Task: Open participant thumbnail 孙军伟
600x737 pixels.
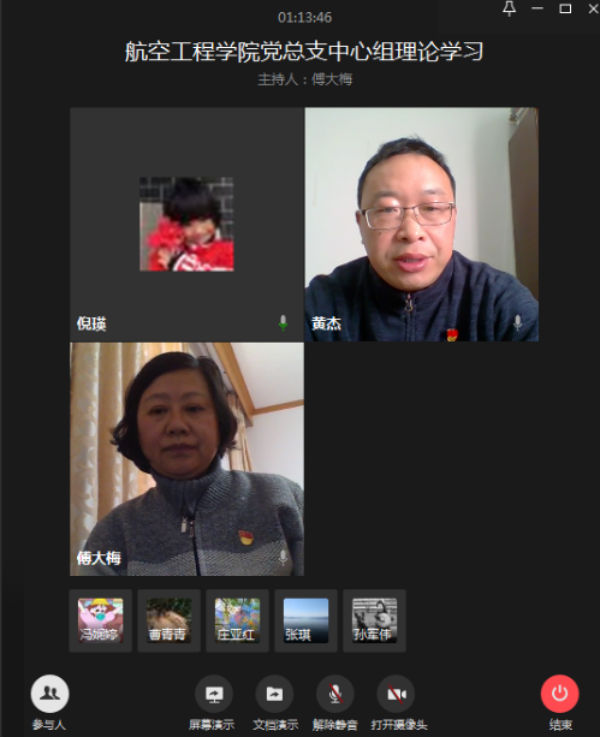Action: coord(374,620)
